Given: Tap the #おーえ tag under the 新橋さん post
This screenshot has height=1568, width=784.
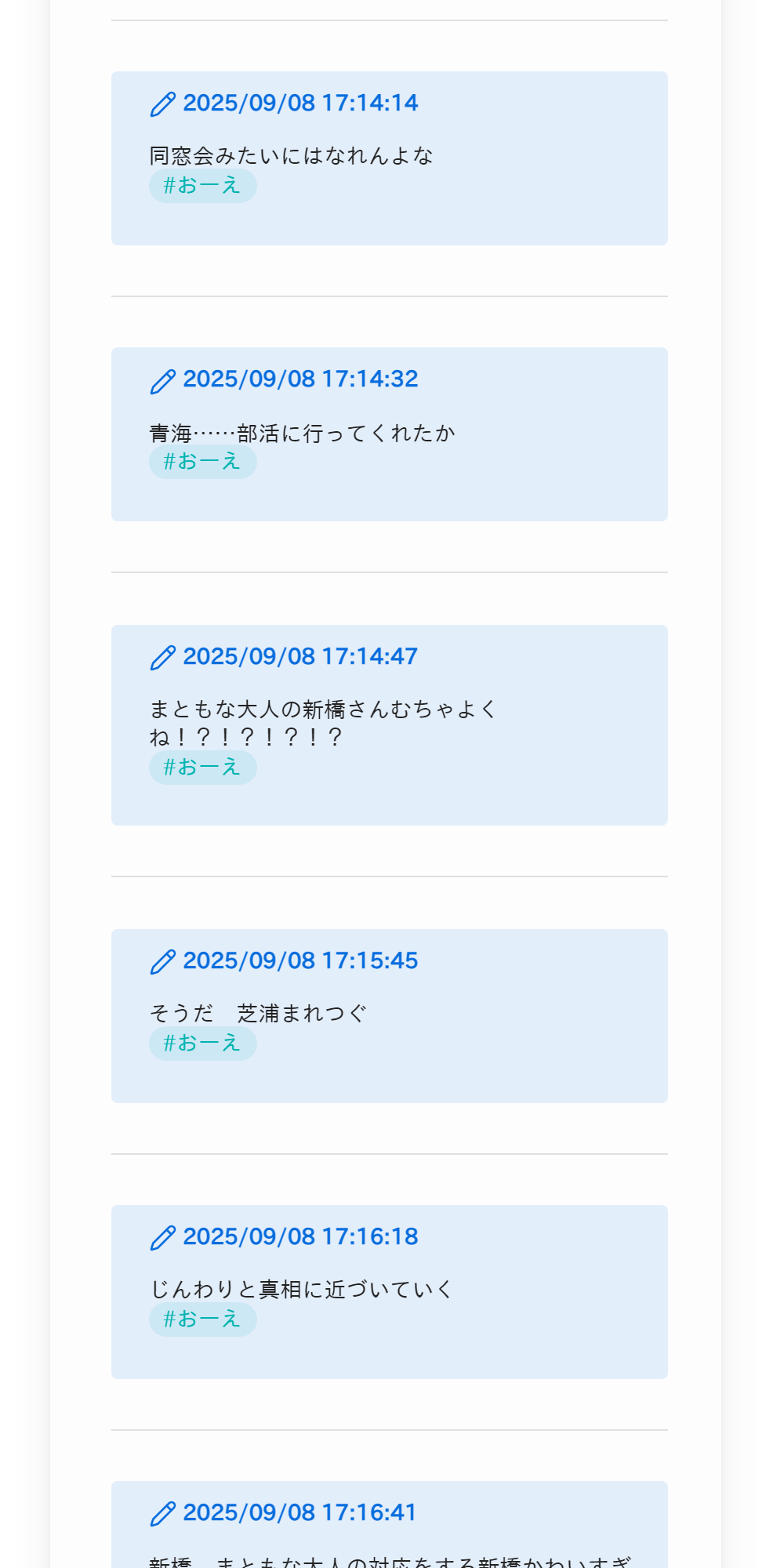Looking at the screenshot, I should (x=203, y=768).
